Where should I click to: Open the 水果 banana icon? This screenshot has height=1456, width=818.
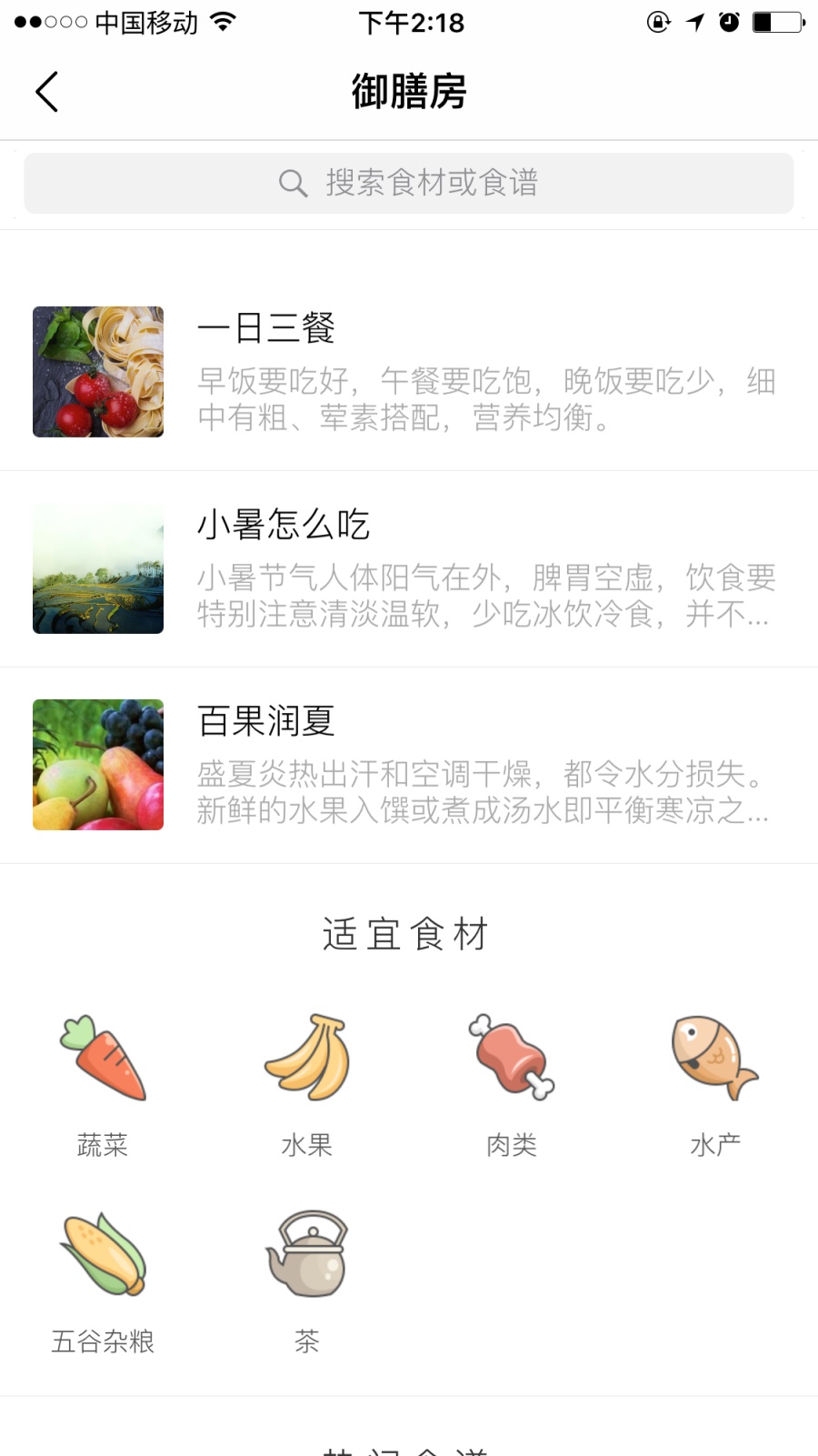pyautogui.click(x=306, y=1059)
